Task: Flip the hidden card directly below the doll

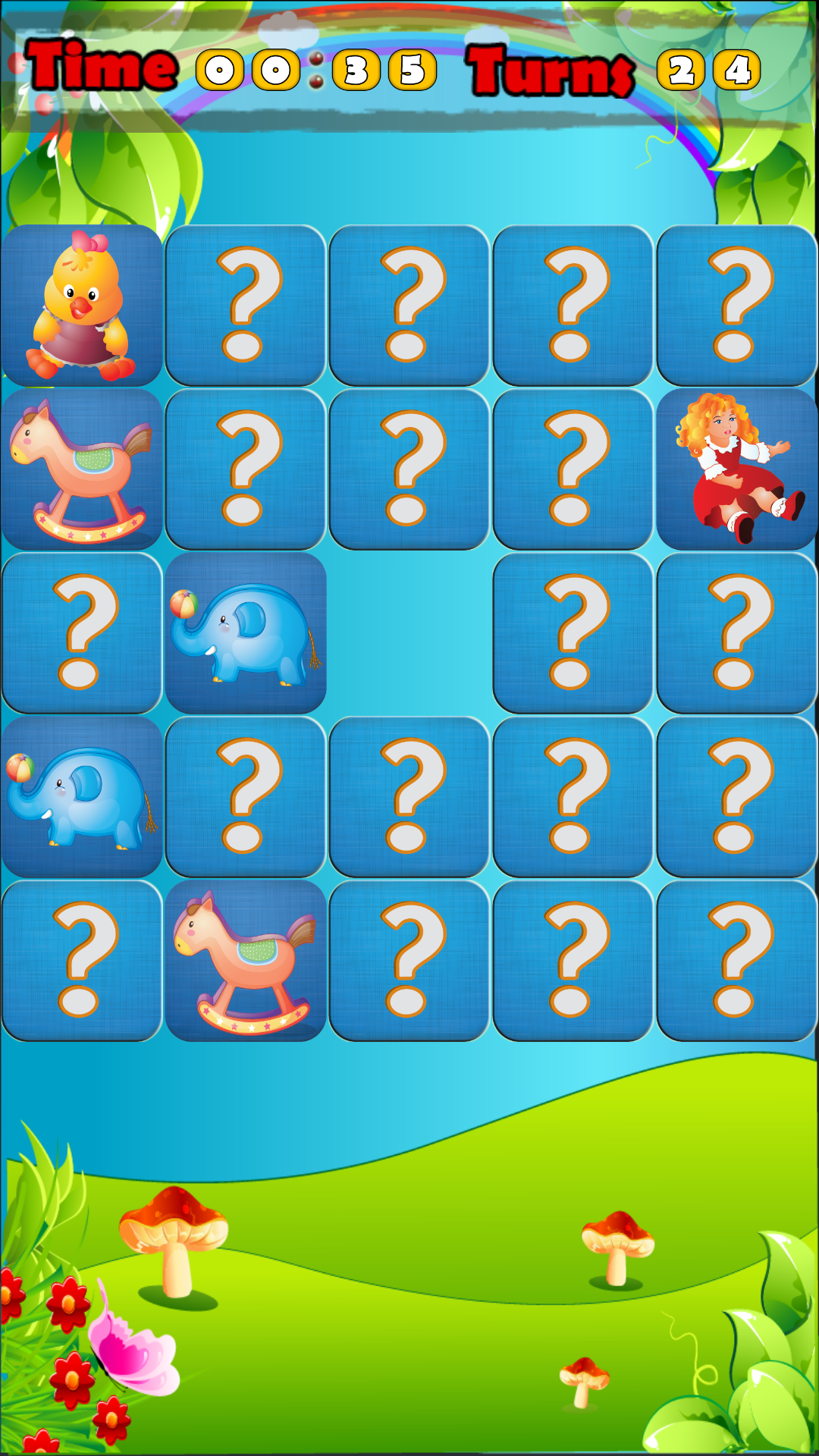Action: point(737,632)
